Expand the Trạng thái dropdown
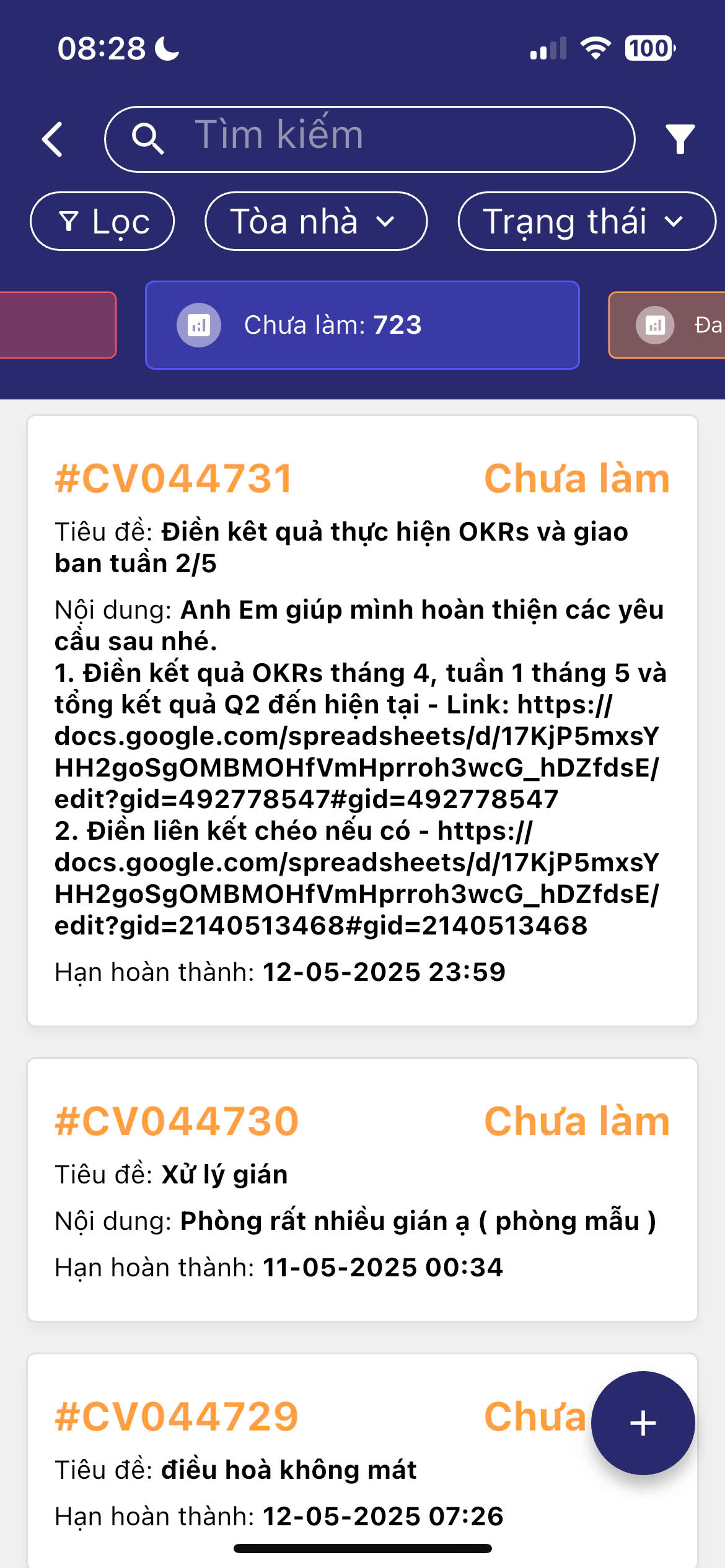Screen dimensions: 725x1568 click(x=586, y=222)
